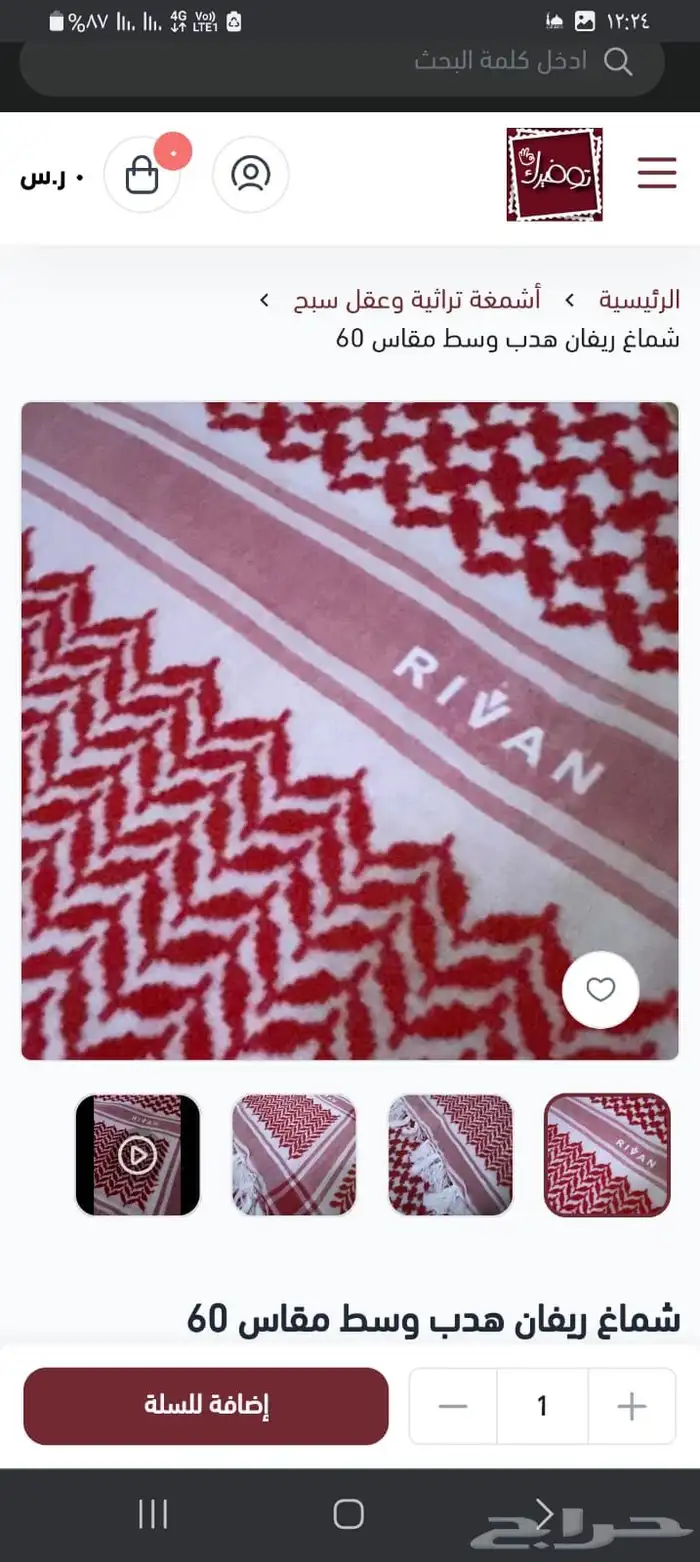700x1562 pixels.
Task: Open recent apps from navigation bar
Action: pos(152,1514)
